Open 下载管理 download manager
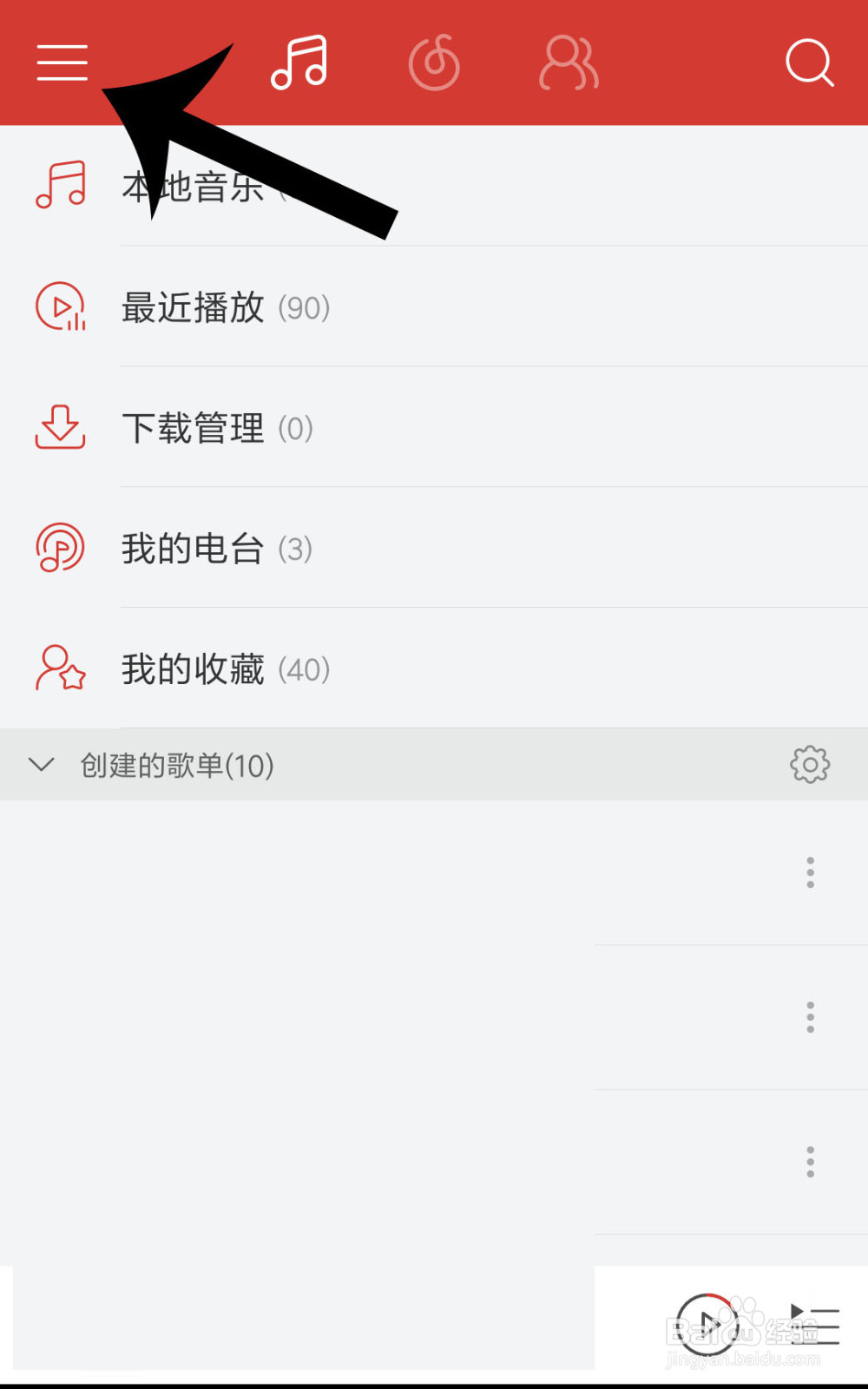 (x=434, y=427)
